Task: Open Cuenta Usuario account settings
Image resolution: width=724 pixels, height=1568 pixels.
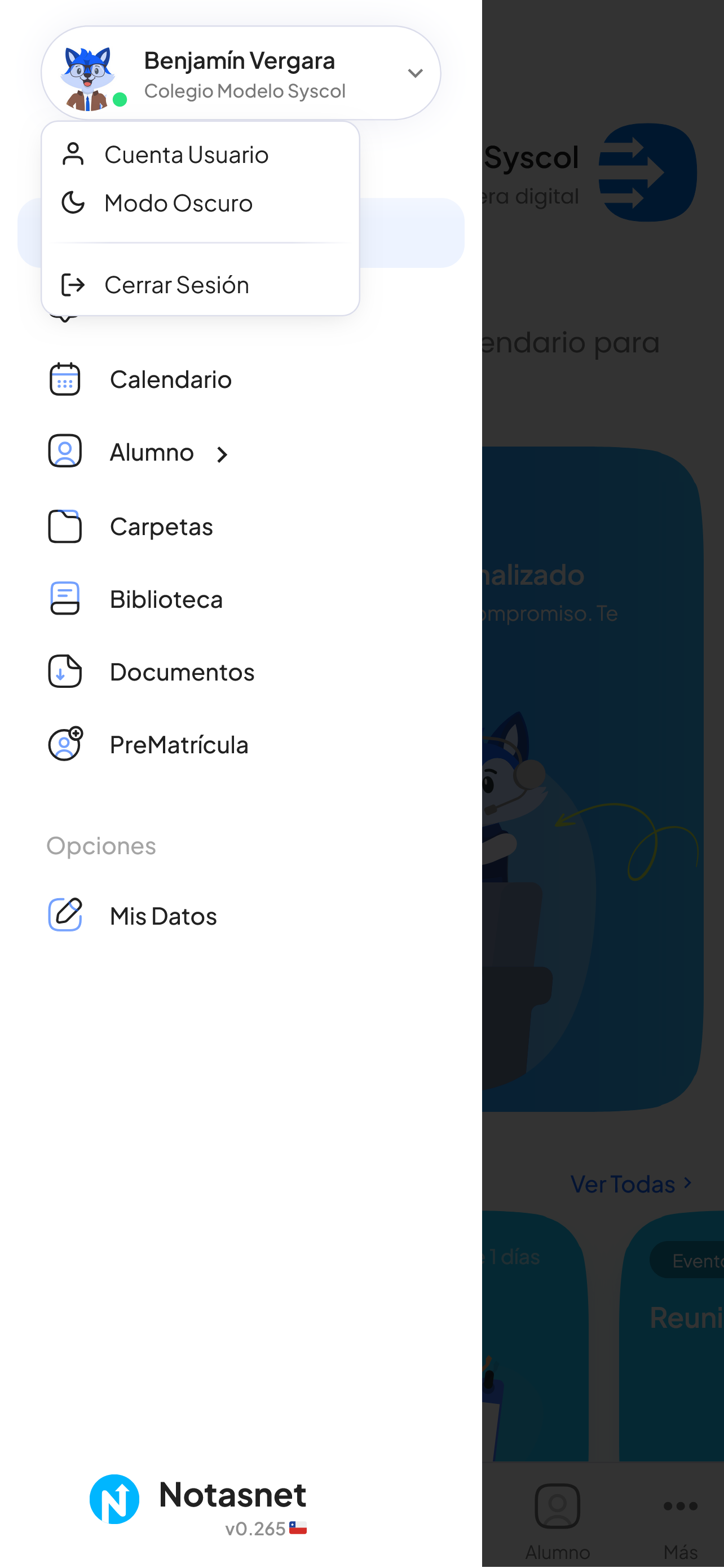Action: pos(186,154)
